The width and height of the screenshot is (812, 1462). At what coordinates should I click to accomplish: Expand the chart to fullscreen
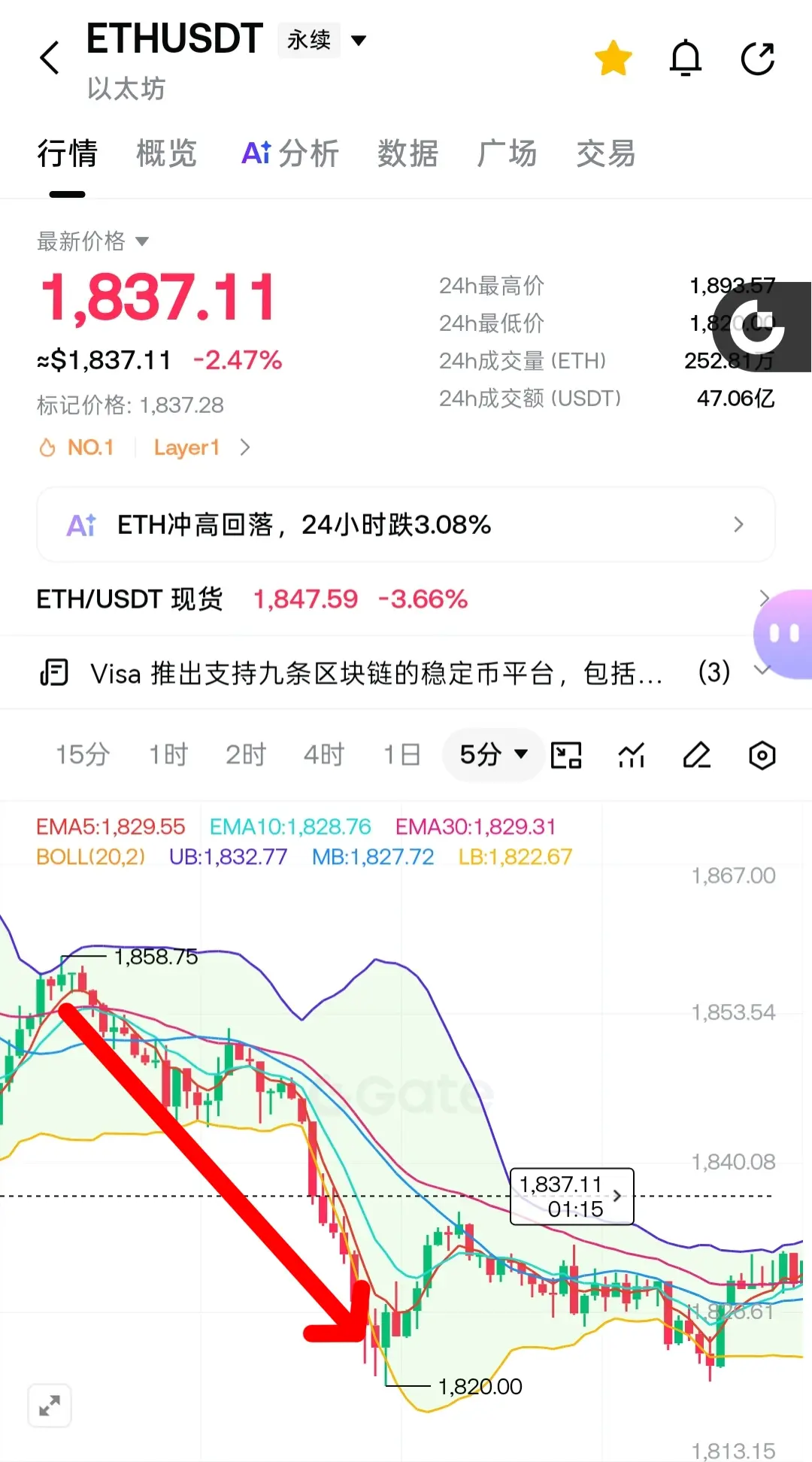(50, 1405)
